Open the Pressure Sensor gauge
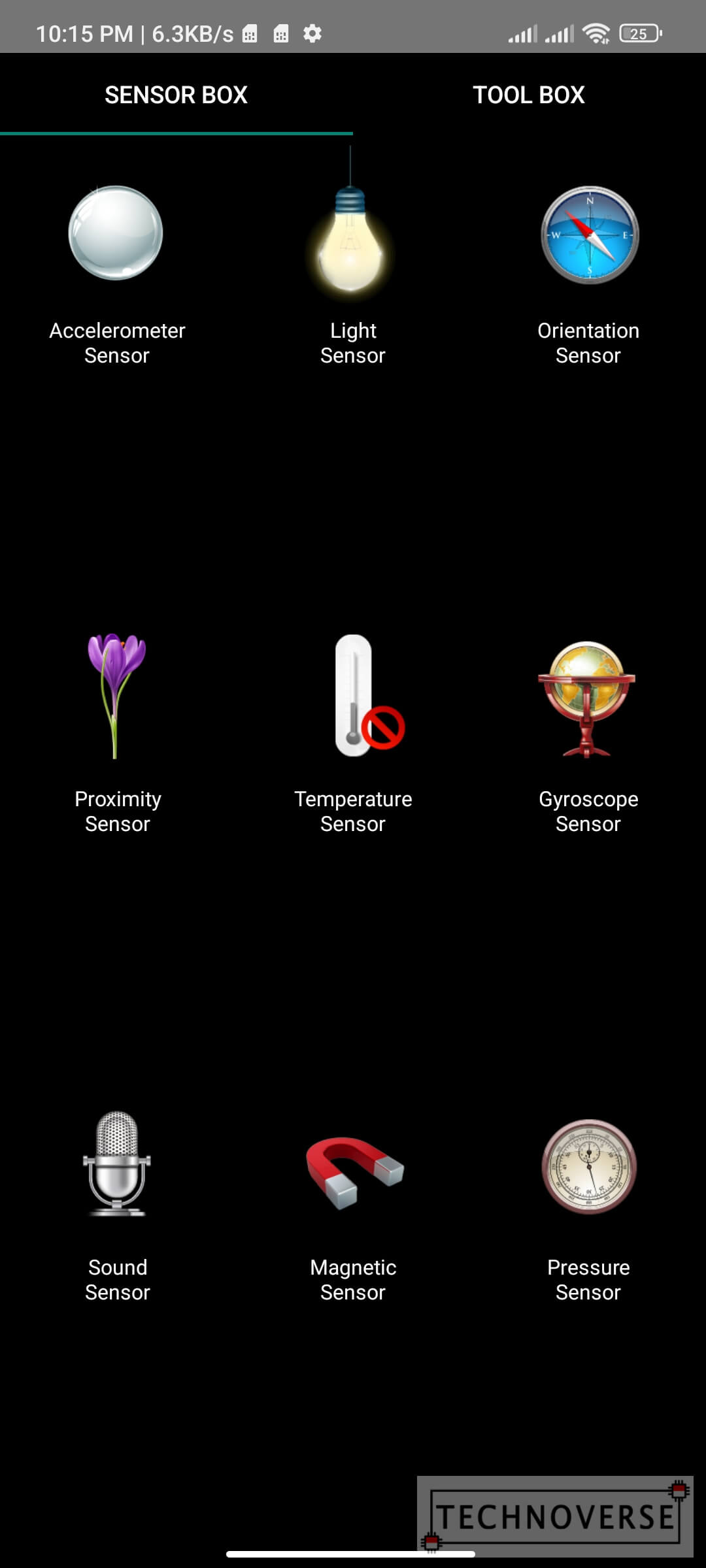Image resolution: width=706 pixels, height=1568 pixels. pyautogui.click(x=589, y=1167)
